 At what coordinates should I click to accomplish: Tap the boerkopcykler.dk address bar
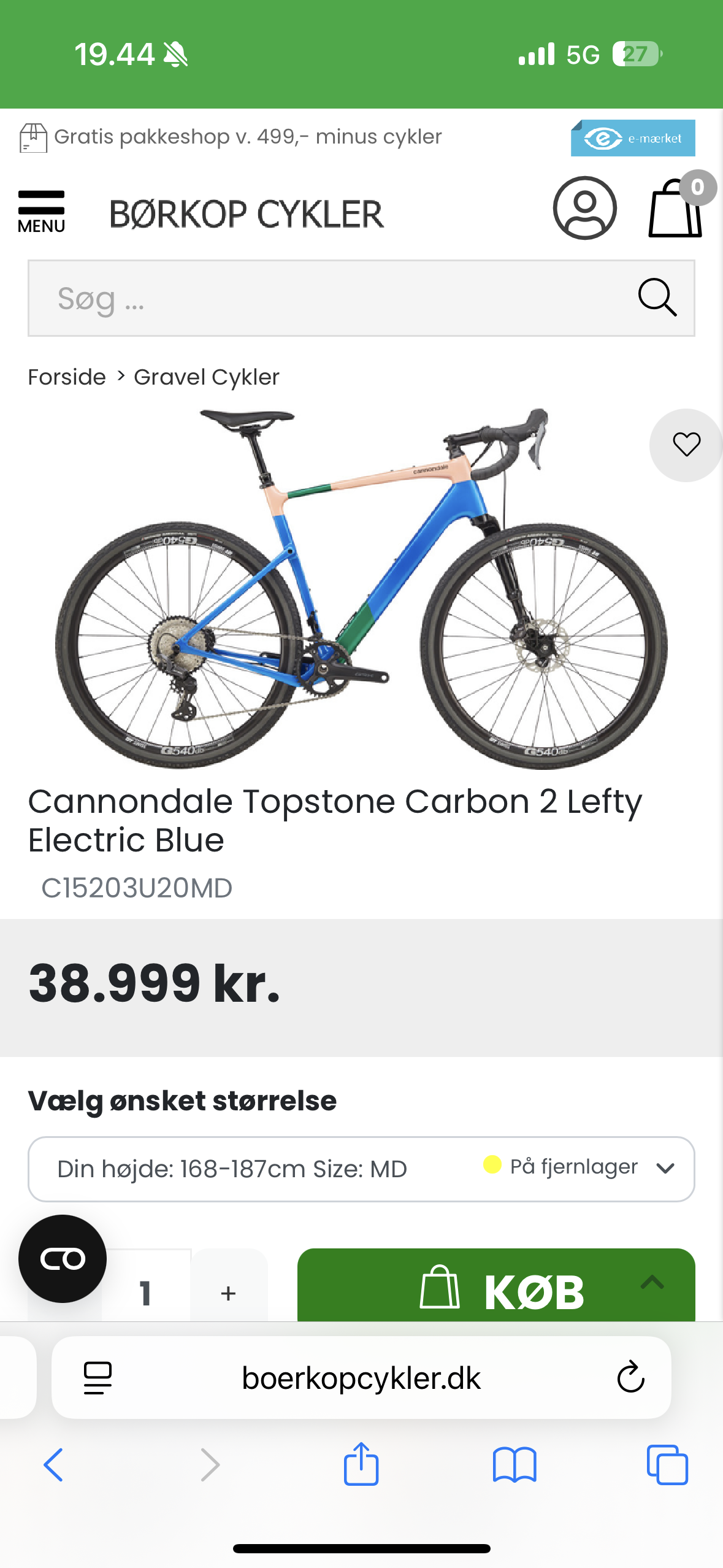tap(361, 1378)
